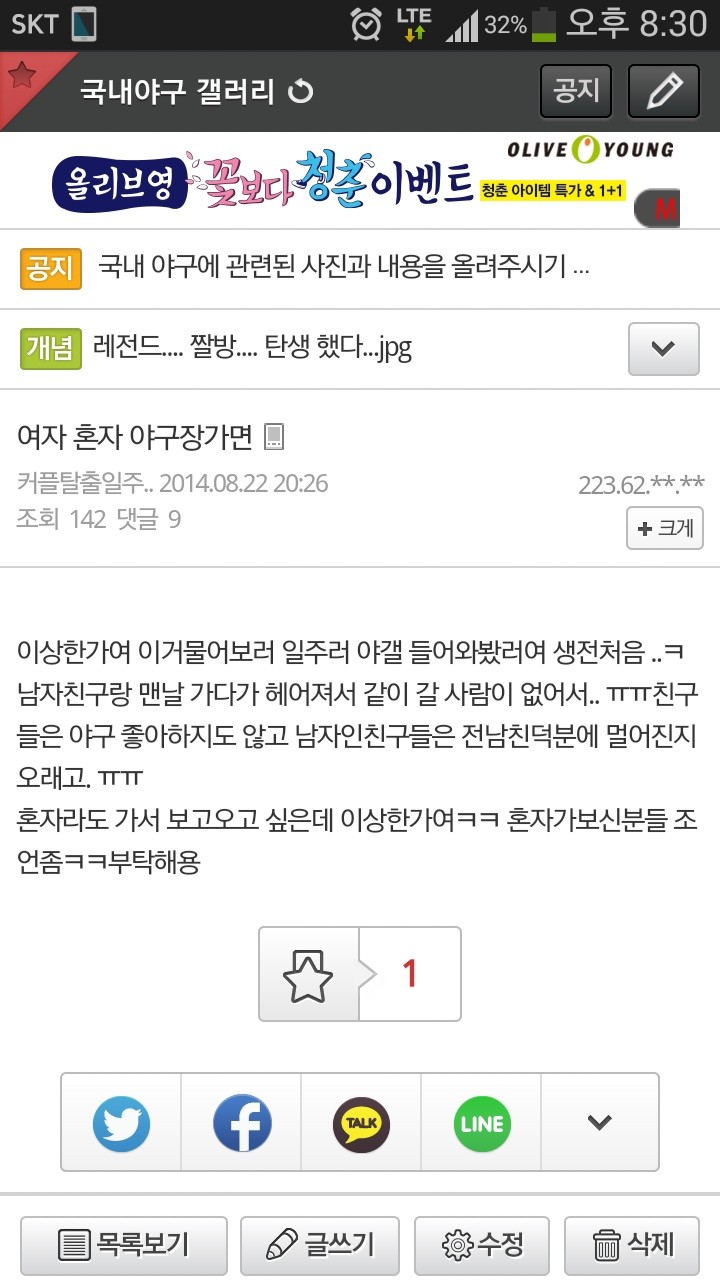Expand more share options chevron

tap(599, 1122)
